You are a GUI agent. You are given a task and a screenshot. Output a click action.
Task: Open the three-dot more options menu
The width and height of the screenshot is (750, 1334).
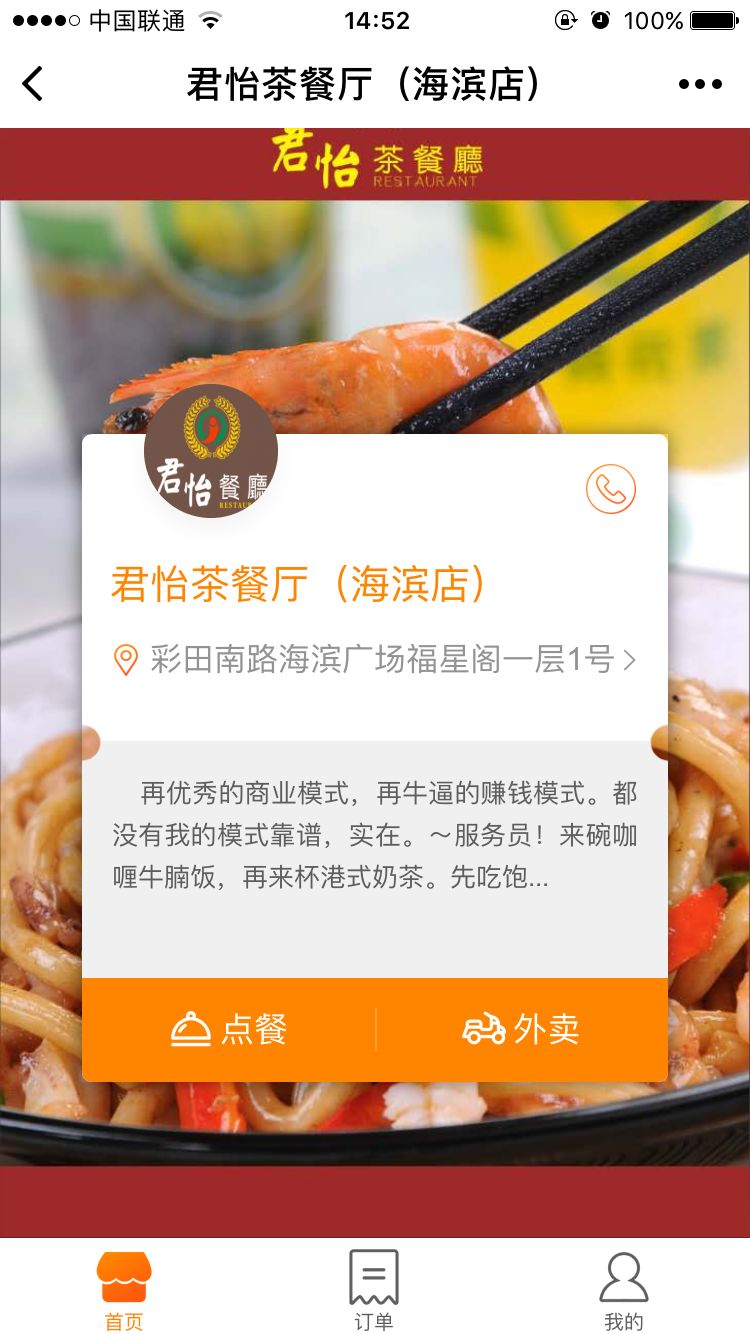point(700,84)
